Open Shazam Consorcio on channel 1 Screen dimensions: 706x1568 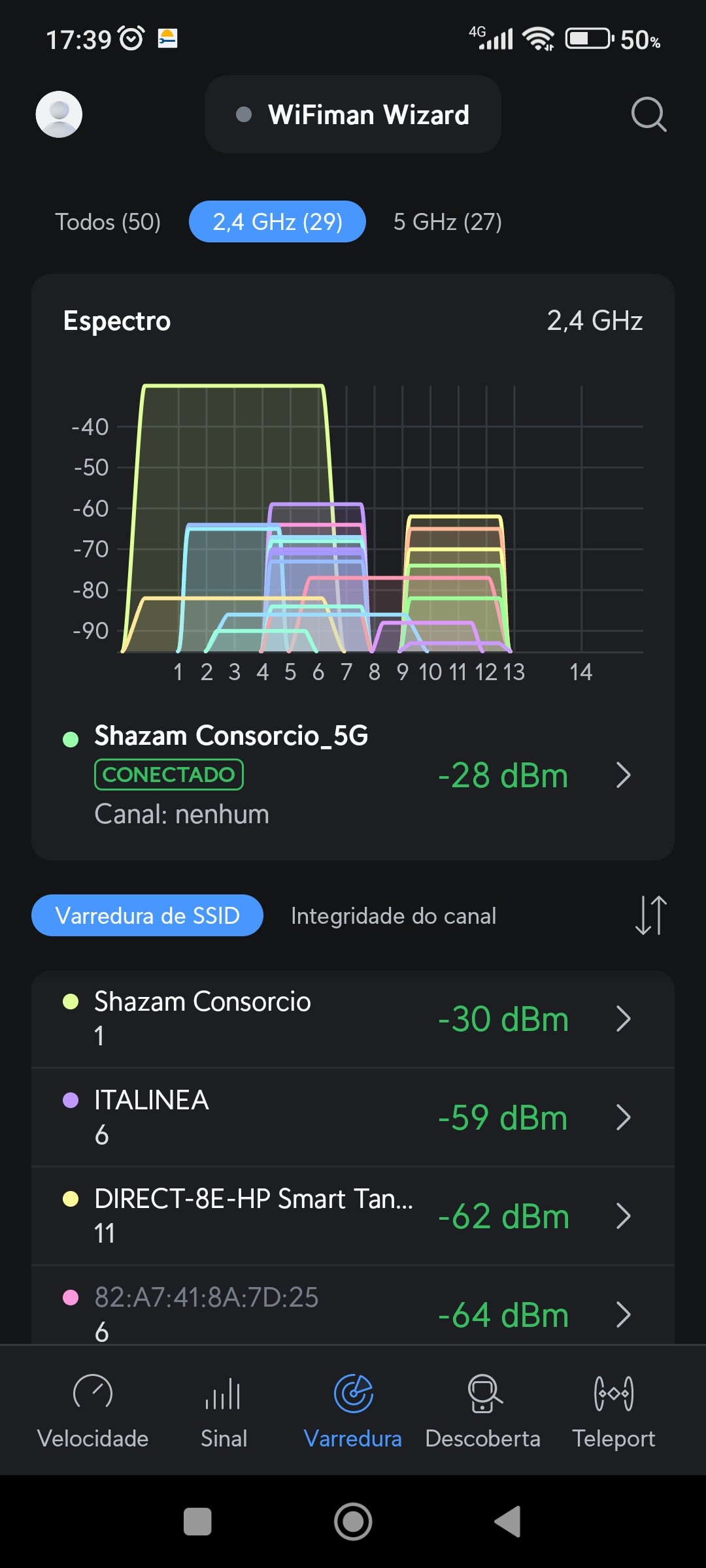click(x=353, y=1019)
